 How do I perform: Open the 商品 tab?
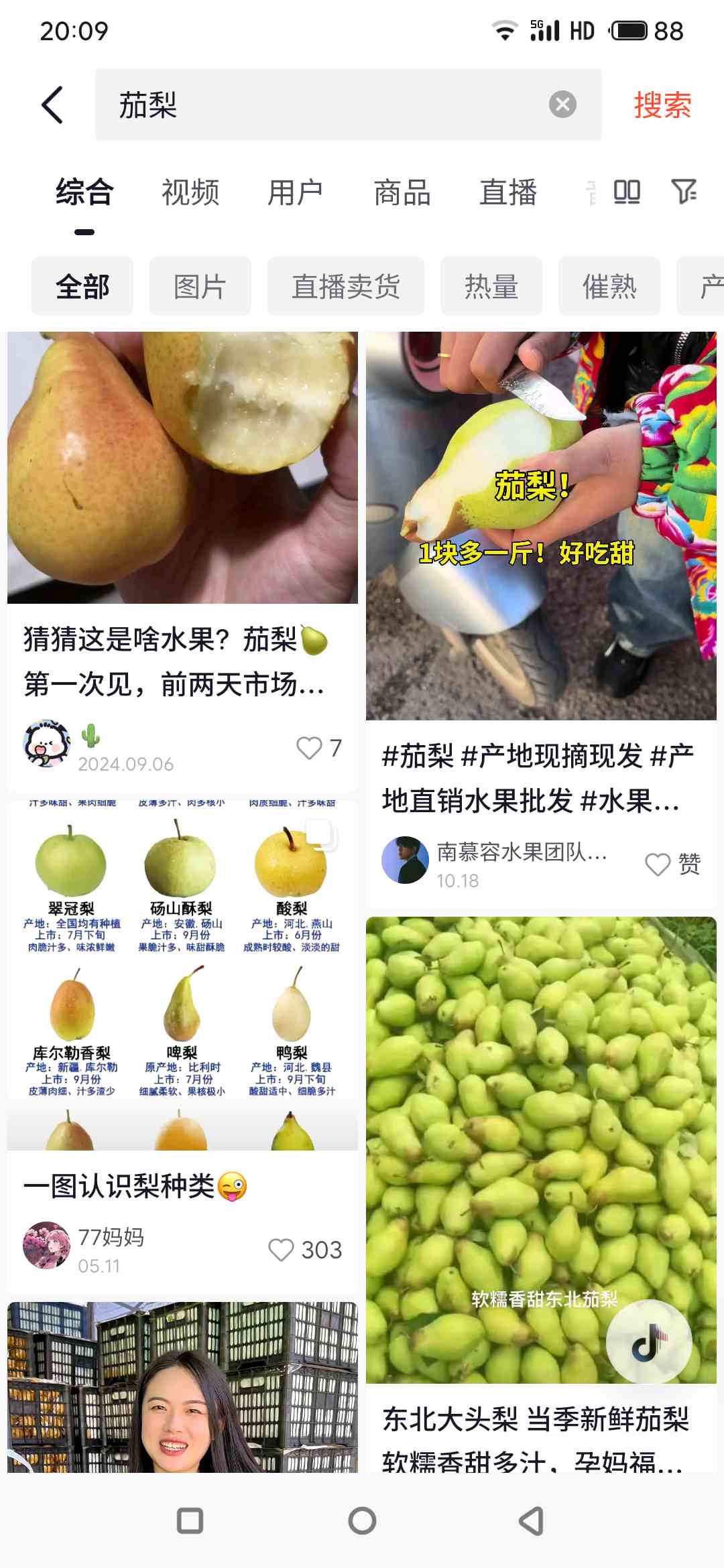click(x=402, y=193)
